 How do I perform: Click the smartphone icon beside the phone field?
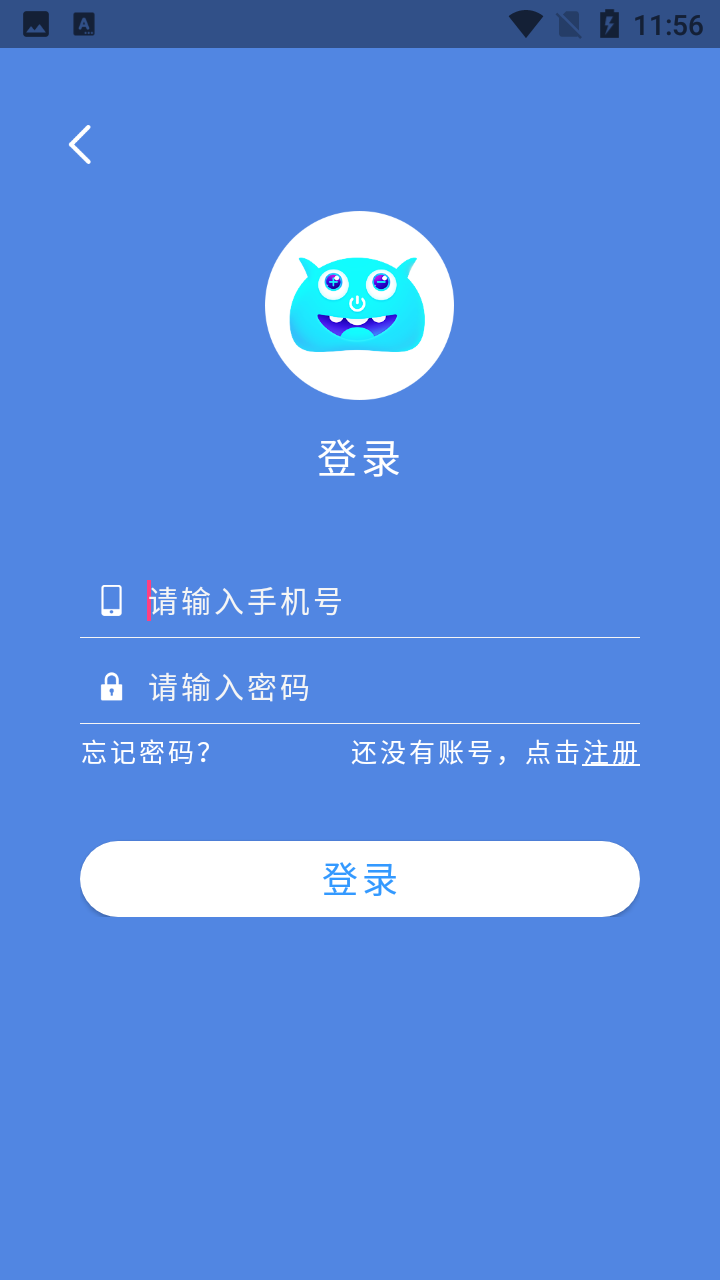click(111, 600)
